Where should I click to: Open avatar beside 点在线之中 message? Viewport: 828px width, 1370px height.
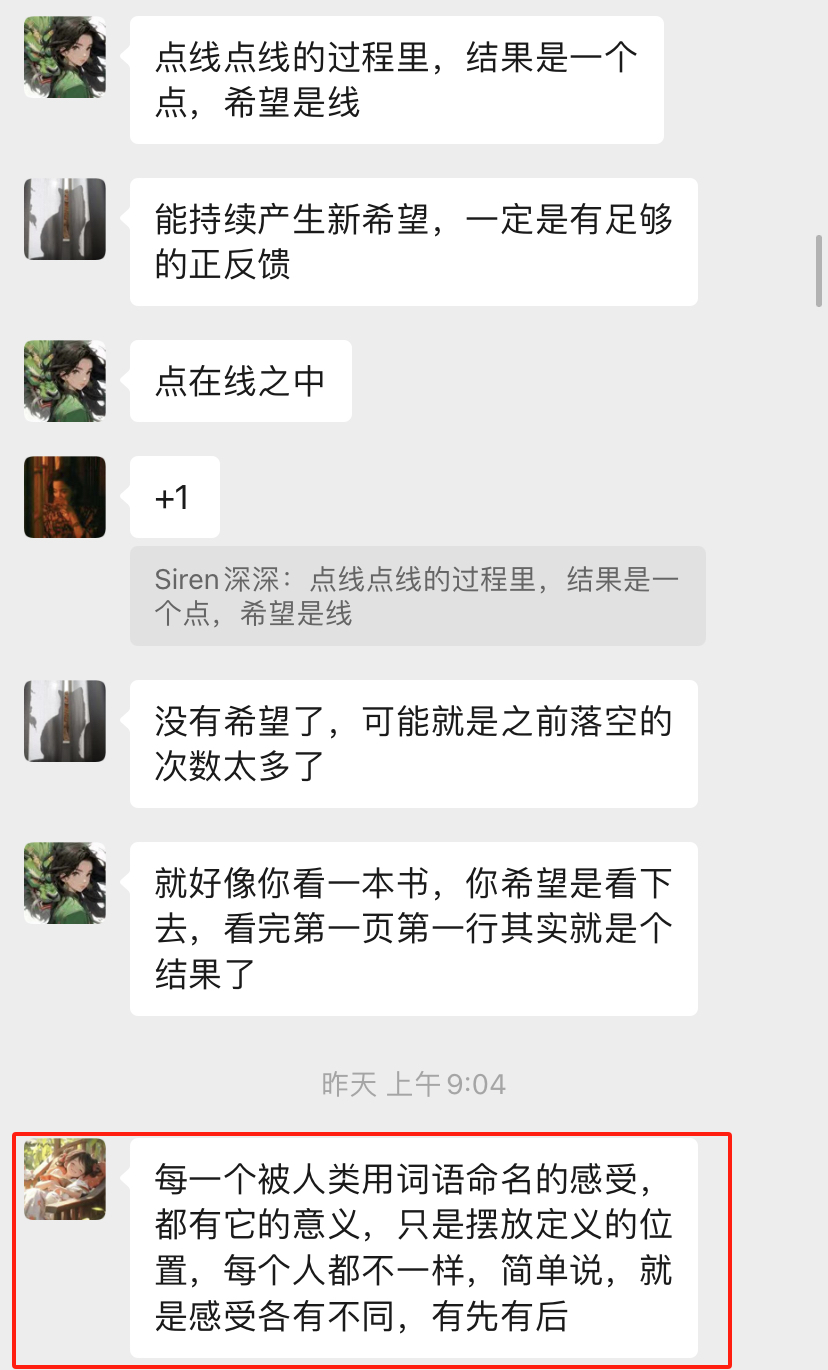click(65, 381)
